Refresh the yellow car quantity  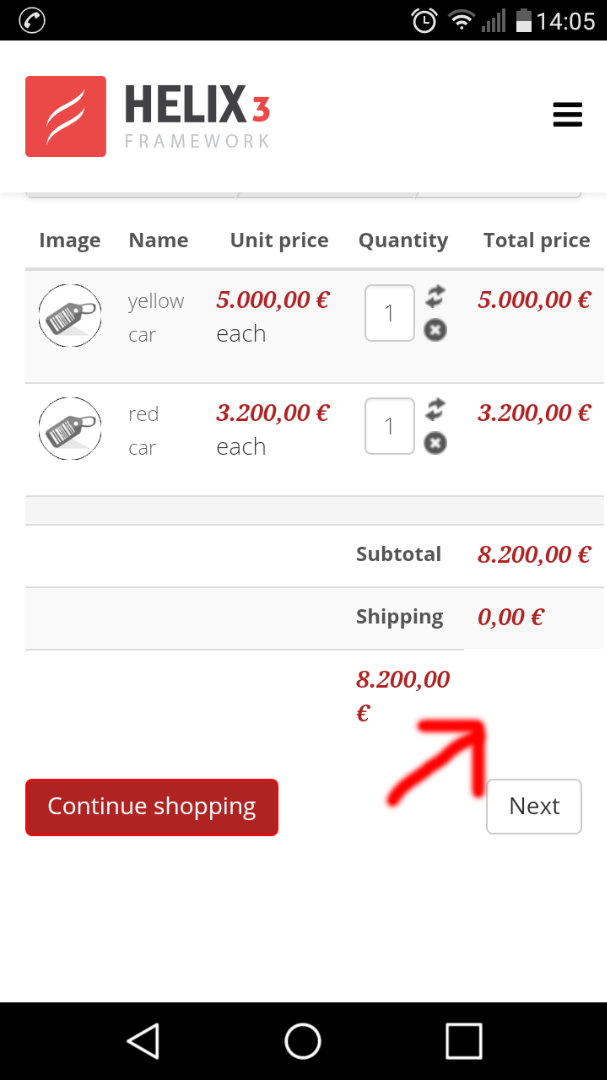[x=435, y=296]
